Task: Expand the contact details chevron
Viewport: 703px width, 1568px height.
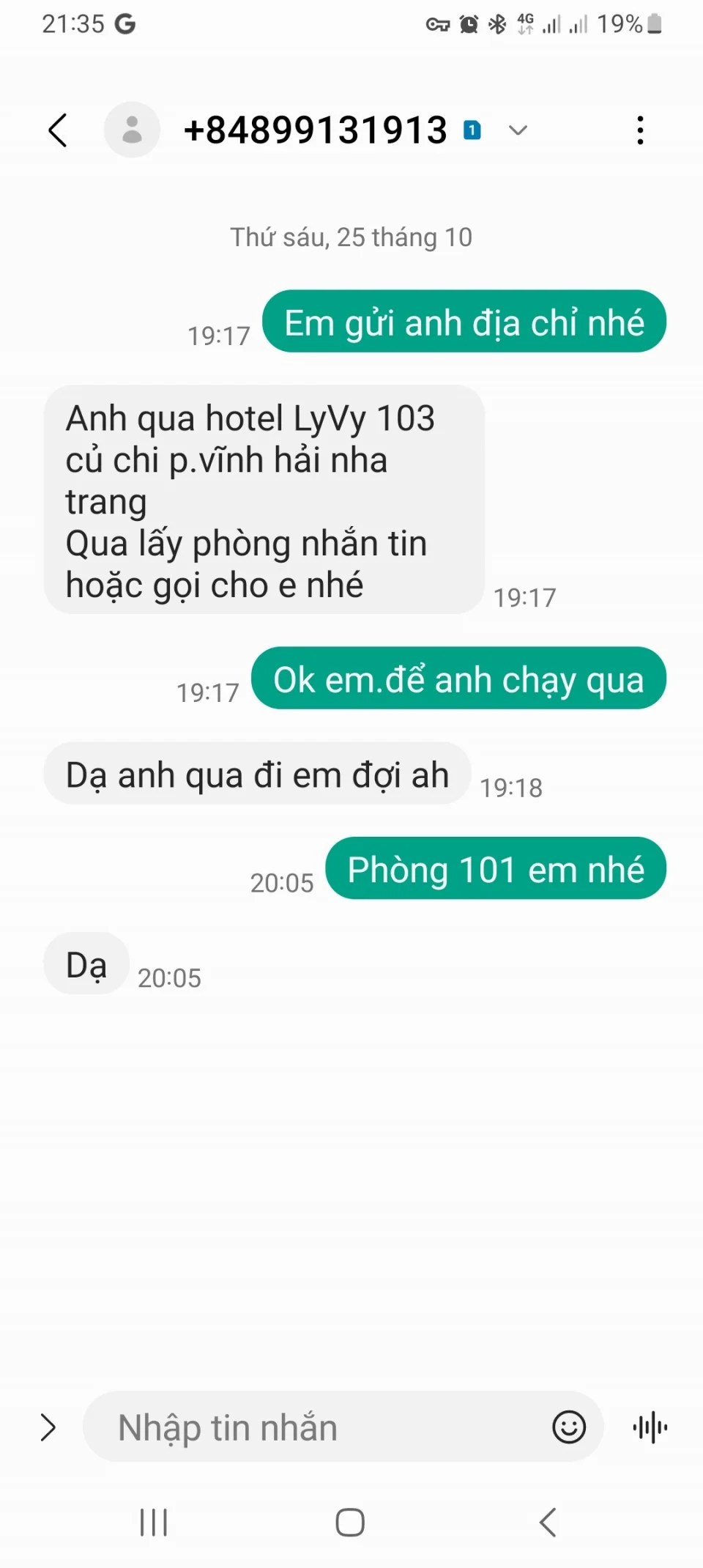Action: coord(518,130)
